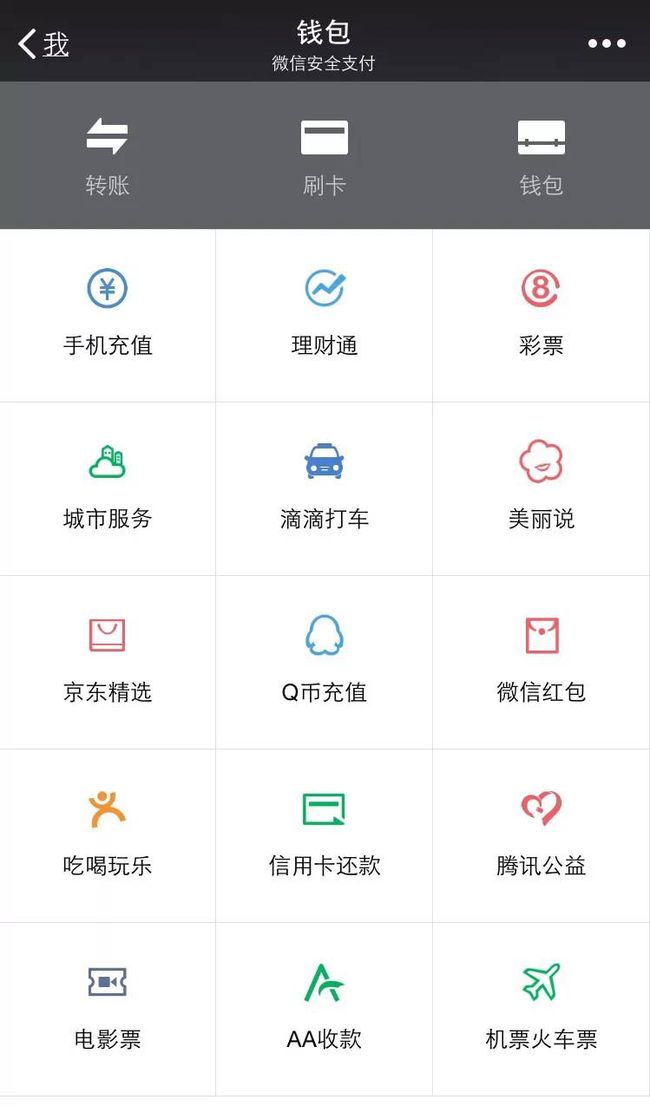
Task: Go back to the 我 page
Action: (44, 44)
